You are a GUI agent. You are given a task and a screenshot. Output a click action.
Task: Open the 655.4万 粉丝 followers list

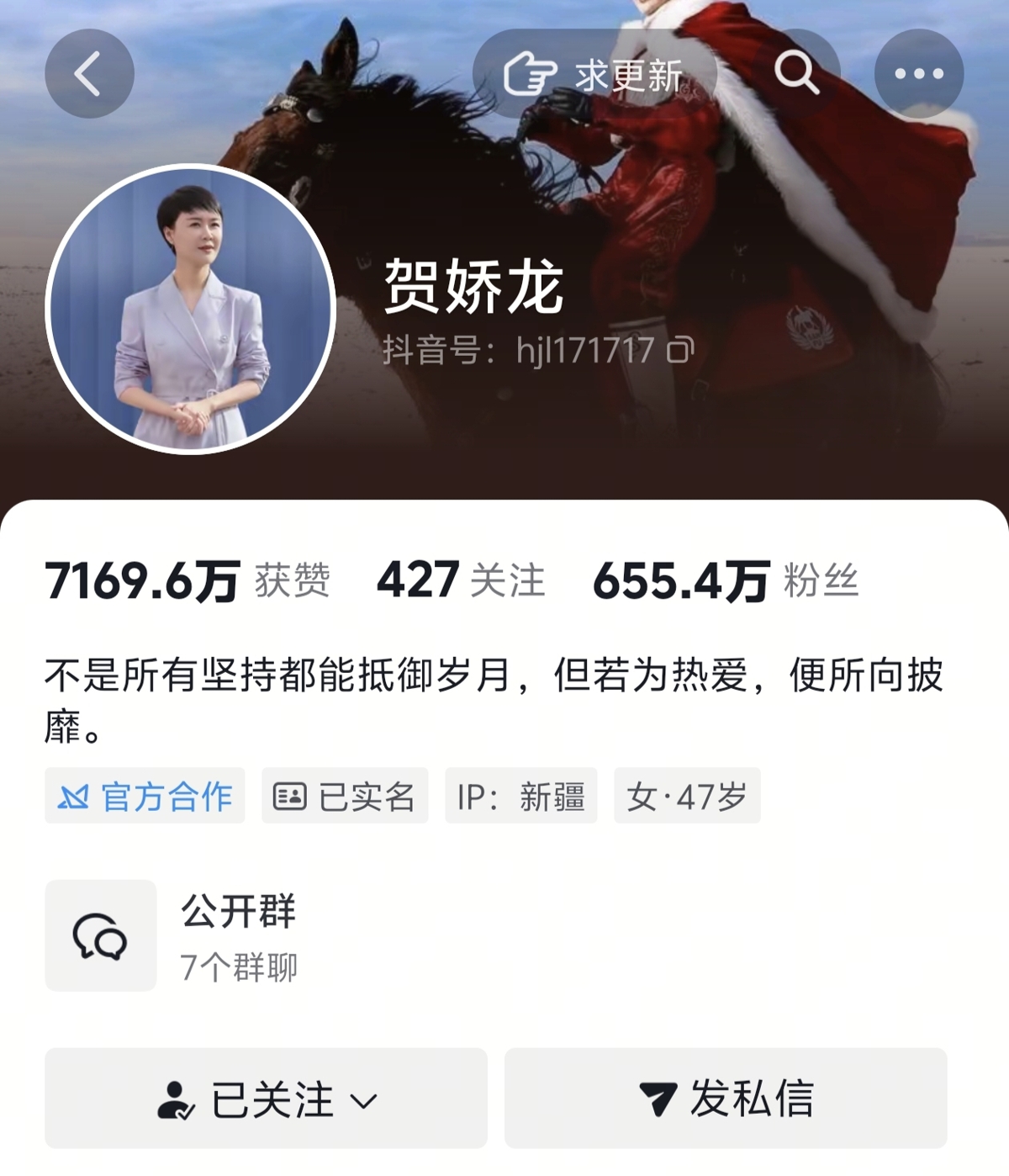point(726,581)
